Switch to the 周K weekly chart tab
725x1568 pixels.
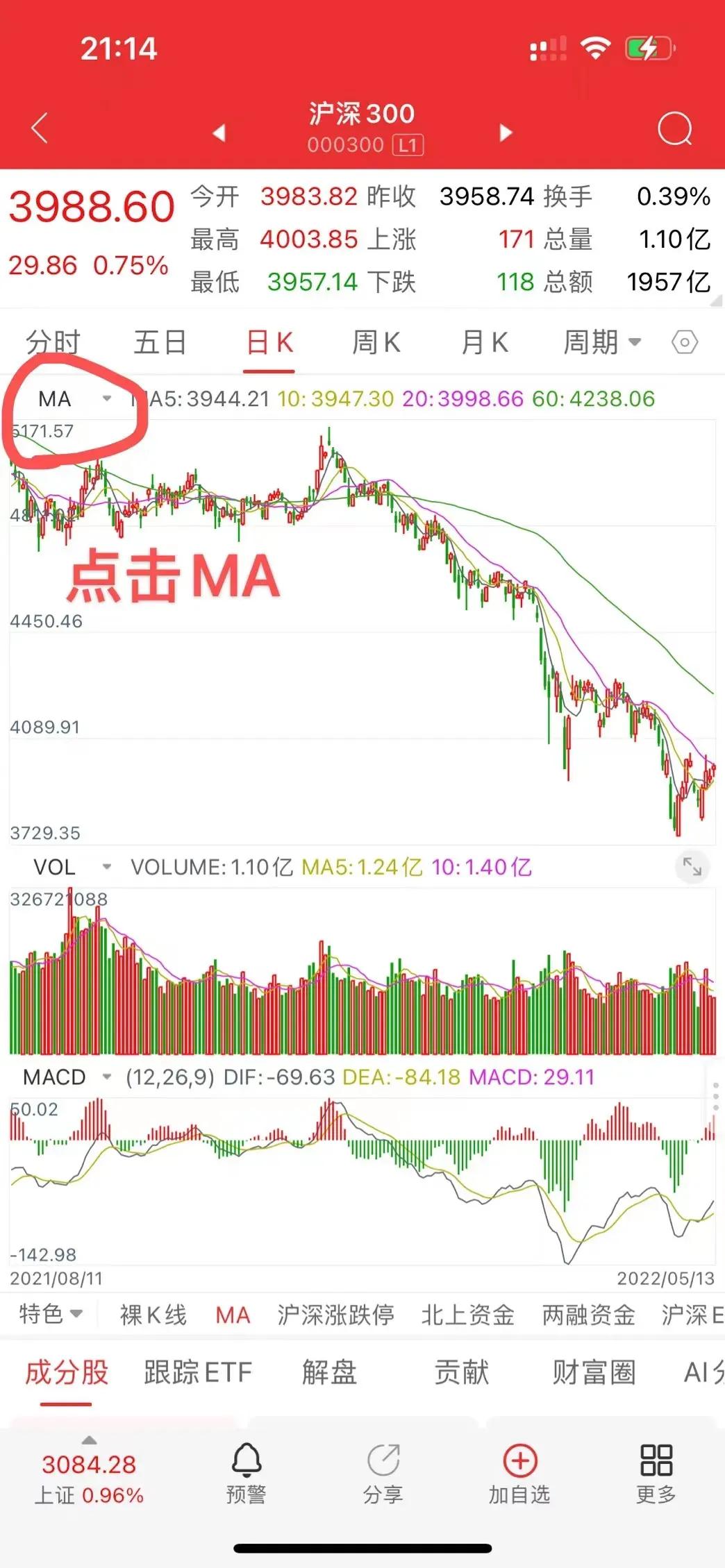376,342
